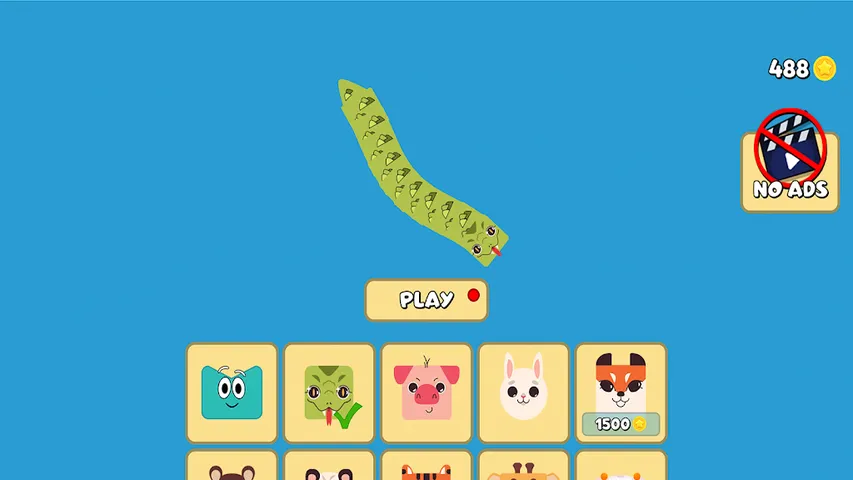Start the game with the Play button

pyautogui.click(x=426, y=300)
